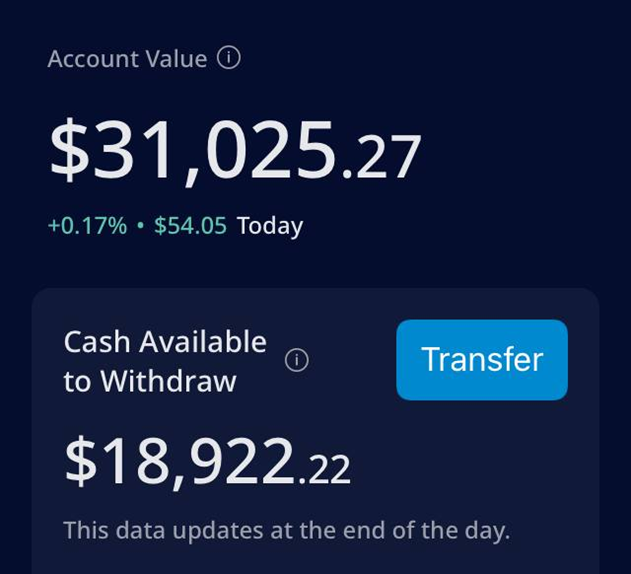Open the Account Value info icon
Screen dimensions: 631x574
click(229, 58)
